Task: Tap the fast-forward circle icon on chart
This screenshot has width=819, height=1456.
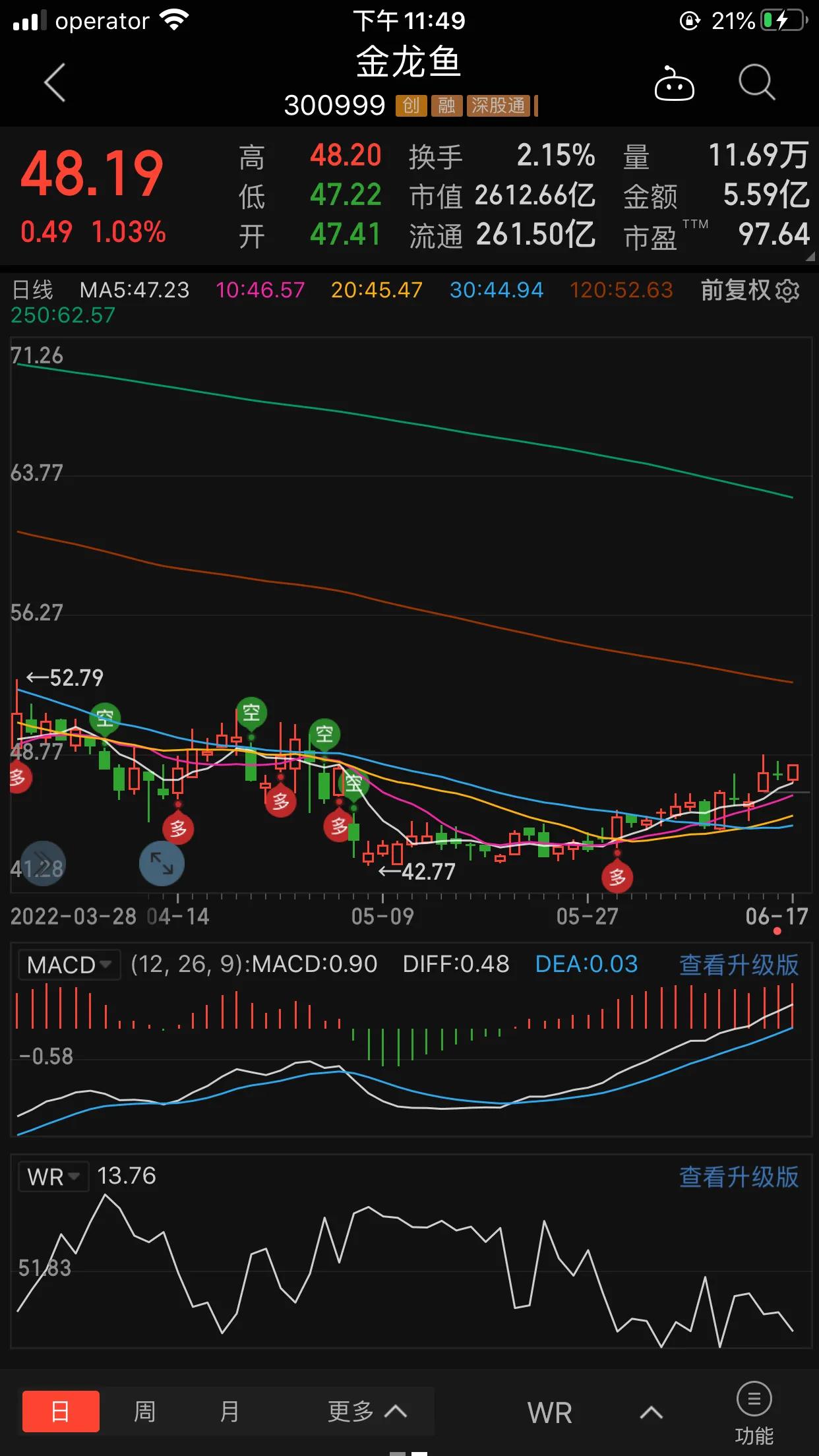Action: pos(42,864)
